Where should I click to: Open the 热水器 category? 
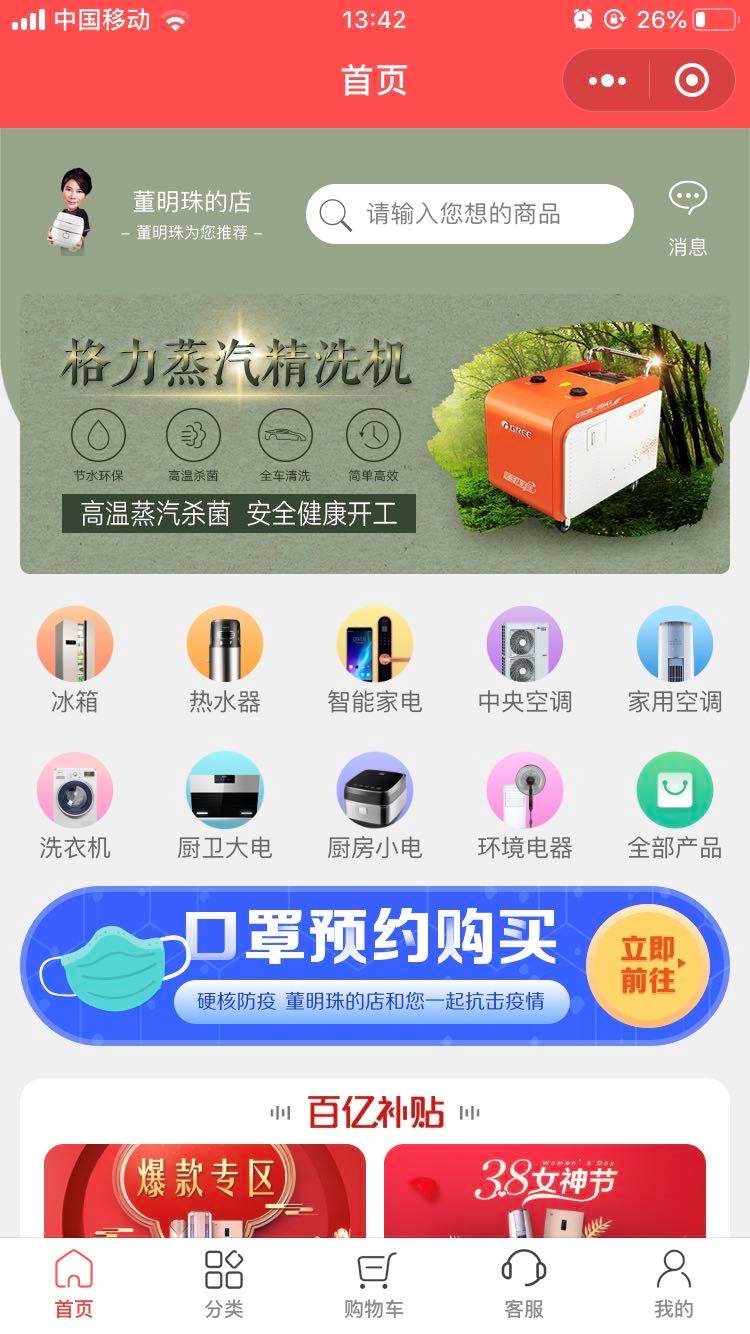pyautogui.click(x=225, y=660)
